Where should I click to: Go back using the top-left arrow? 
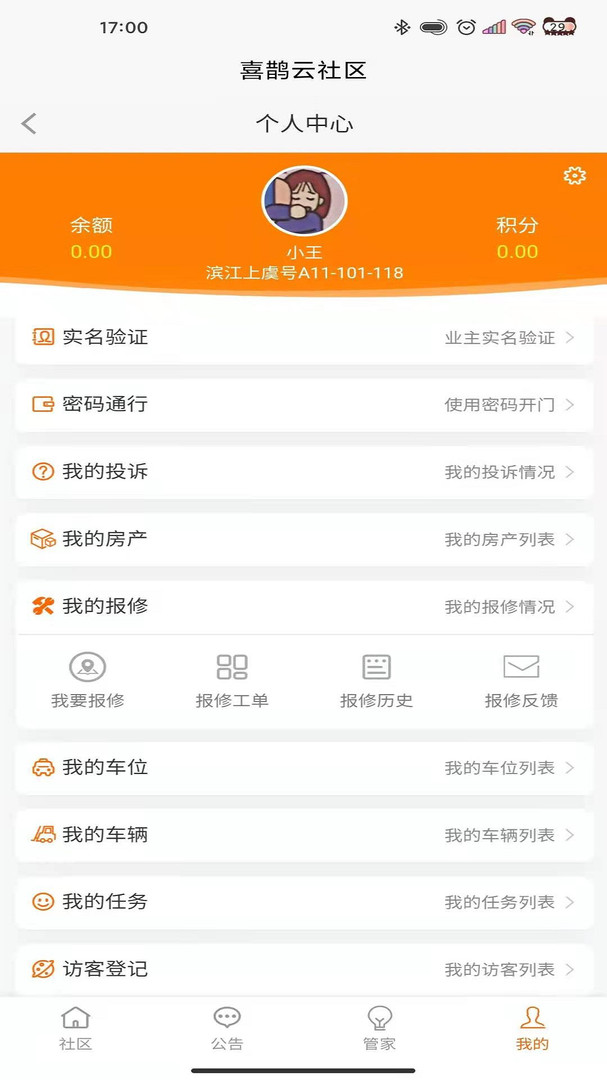(29, 124)
